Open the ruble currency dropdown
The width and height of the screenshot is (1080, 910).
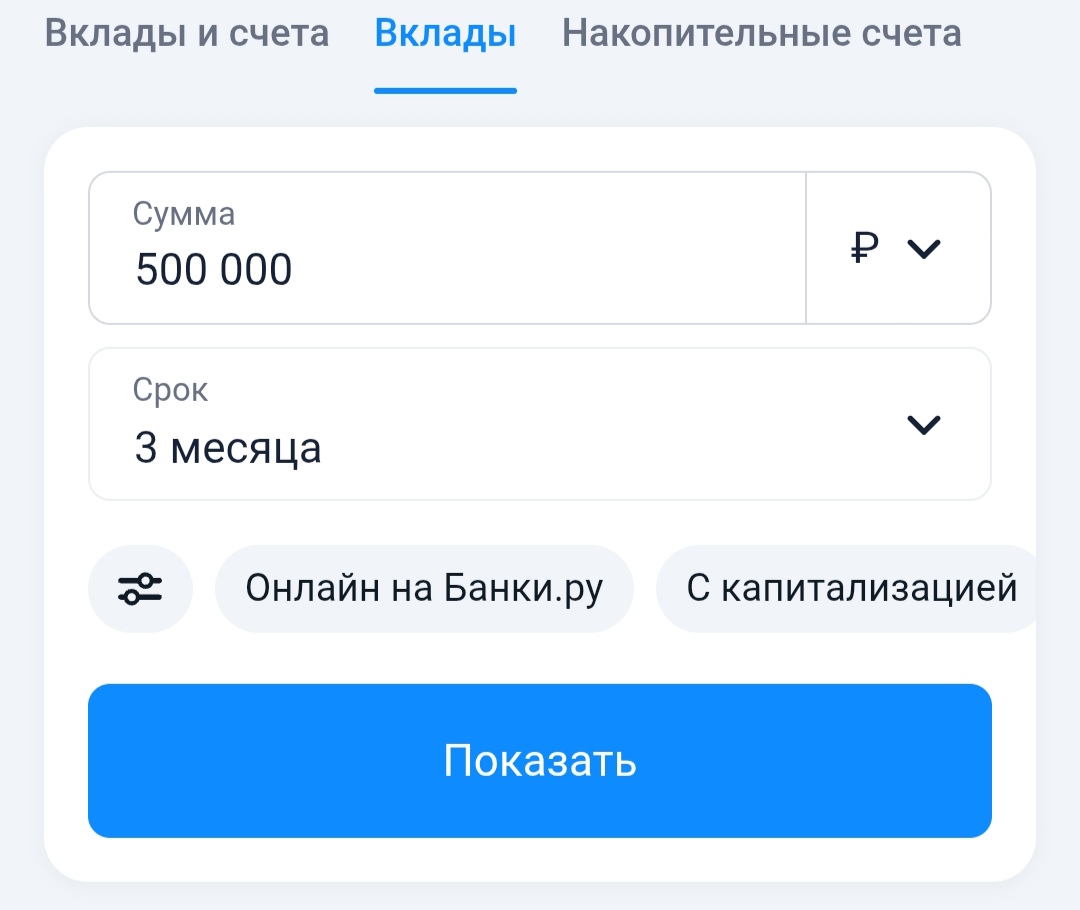pyautogui.click(x=898, y=248)
